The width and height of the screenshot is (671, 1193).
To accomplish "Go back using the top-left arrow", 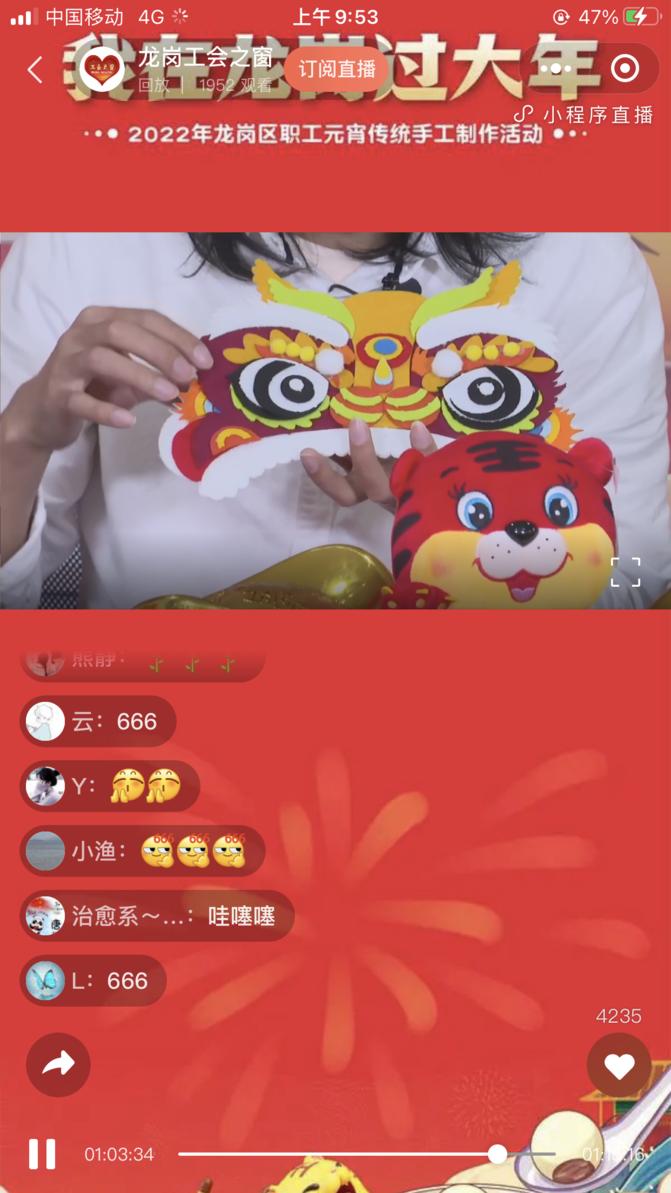I will [35, 69].
